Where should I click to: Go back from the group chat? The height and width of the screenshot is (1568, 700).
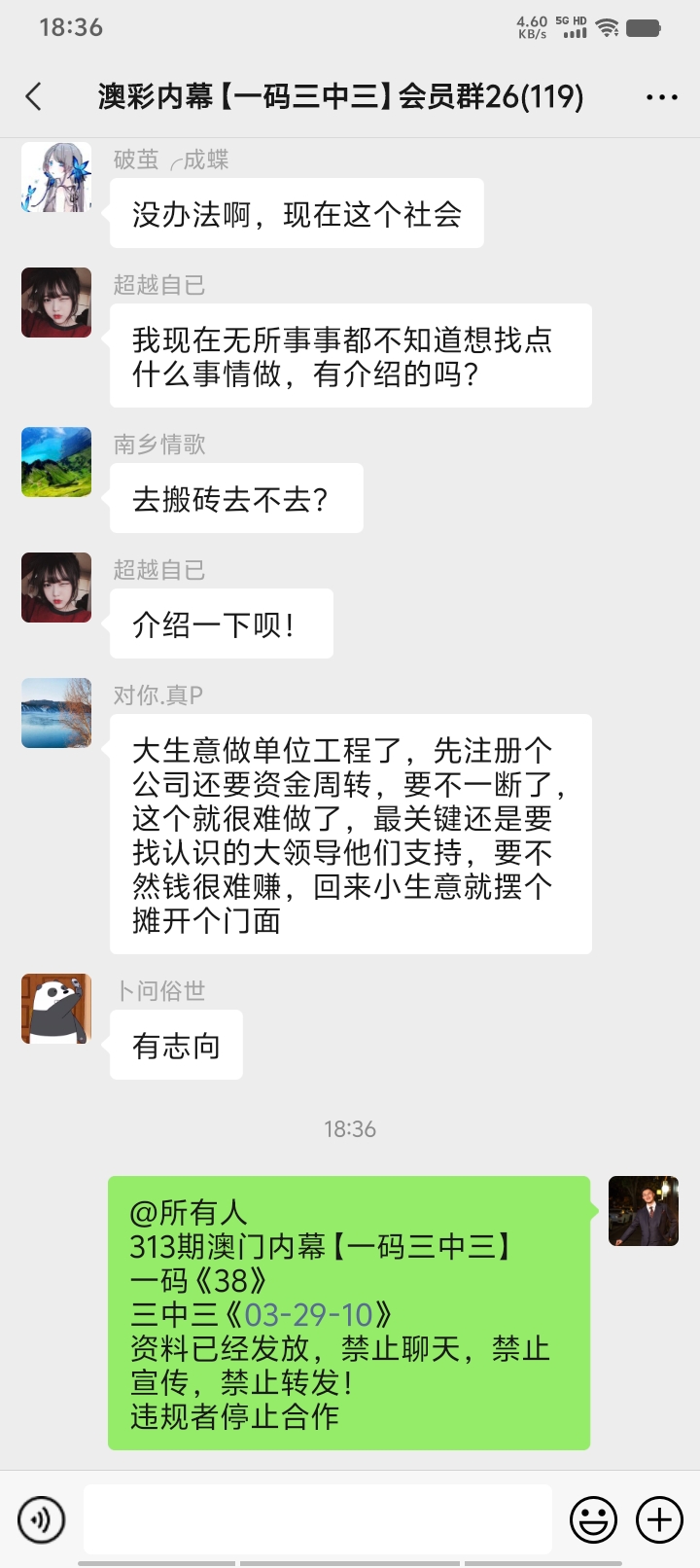click(34, 96)
